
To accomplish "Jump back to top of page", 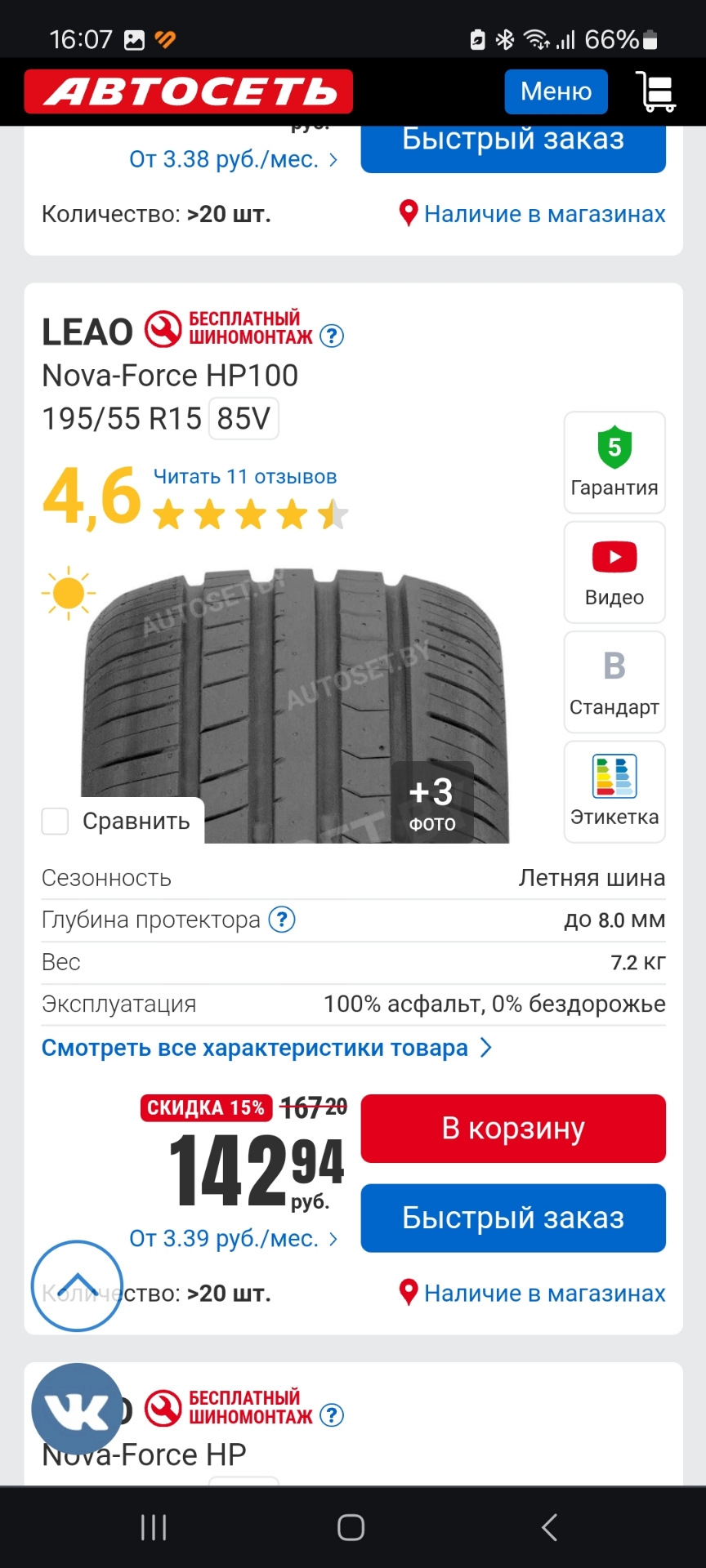I will click(77, 1286).
